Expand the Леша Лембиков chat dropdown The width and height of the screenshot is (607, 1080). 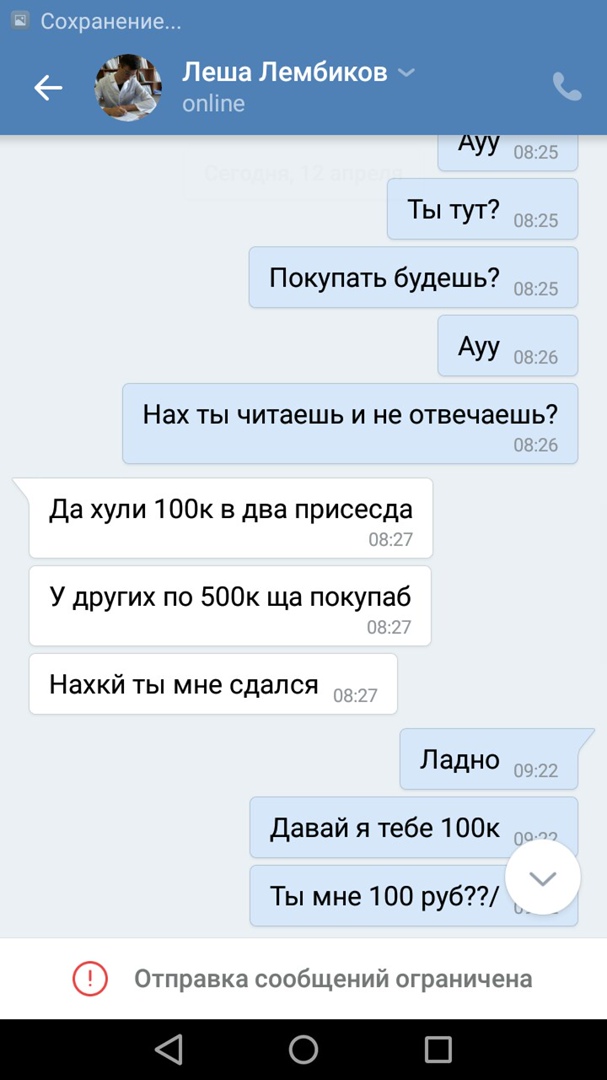click(406, 72)
